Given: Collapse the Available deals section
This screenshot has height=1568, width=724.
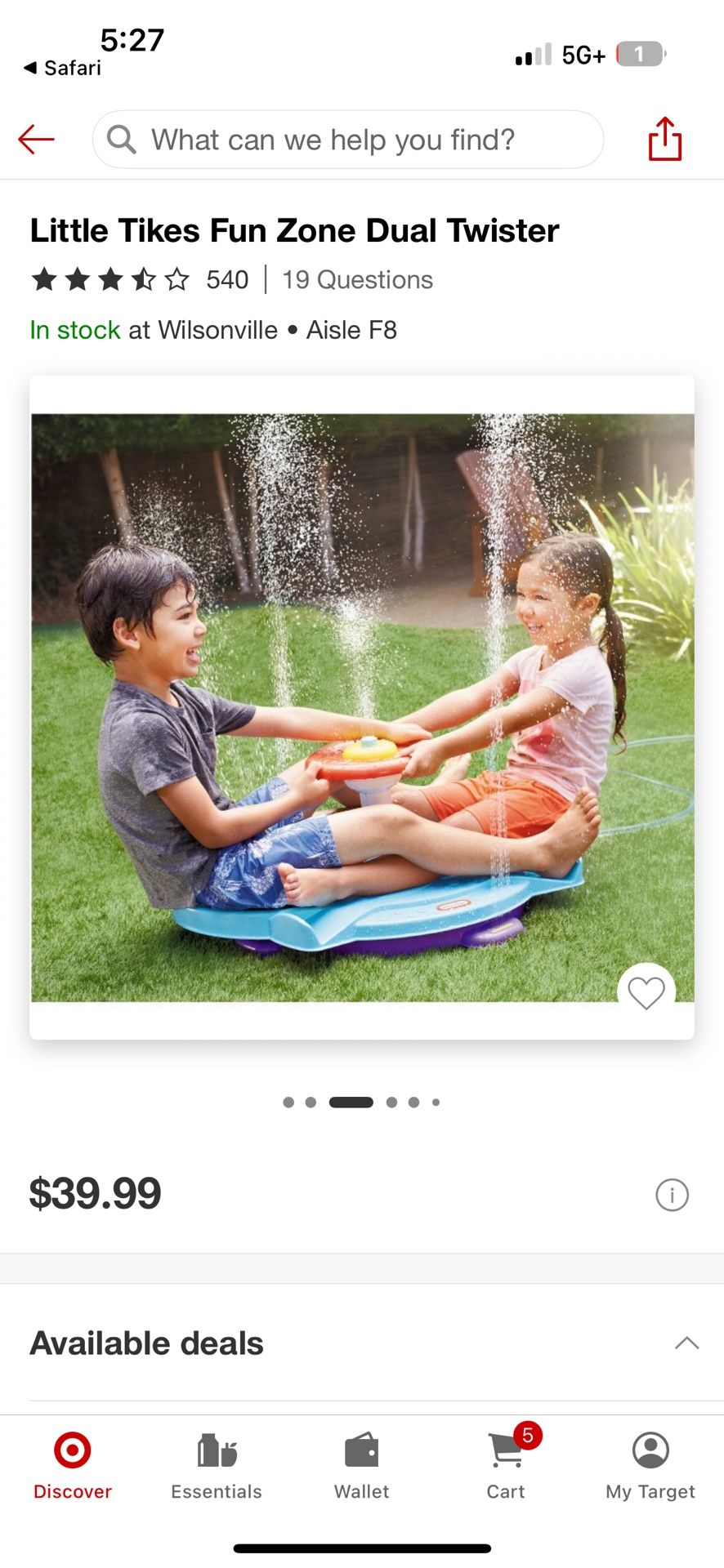Looking at the screenshot, I should (x=686, y=1343).
